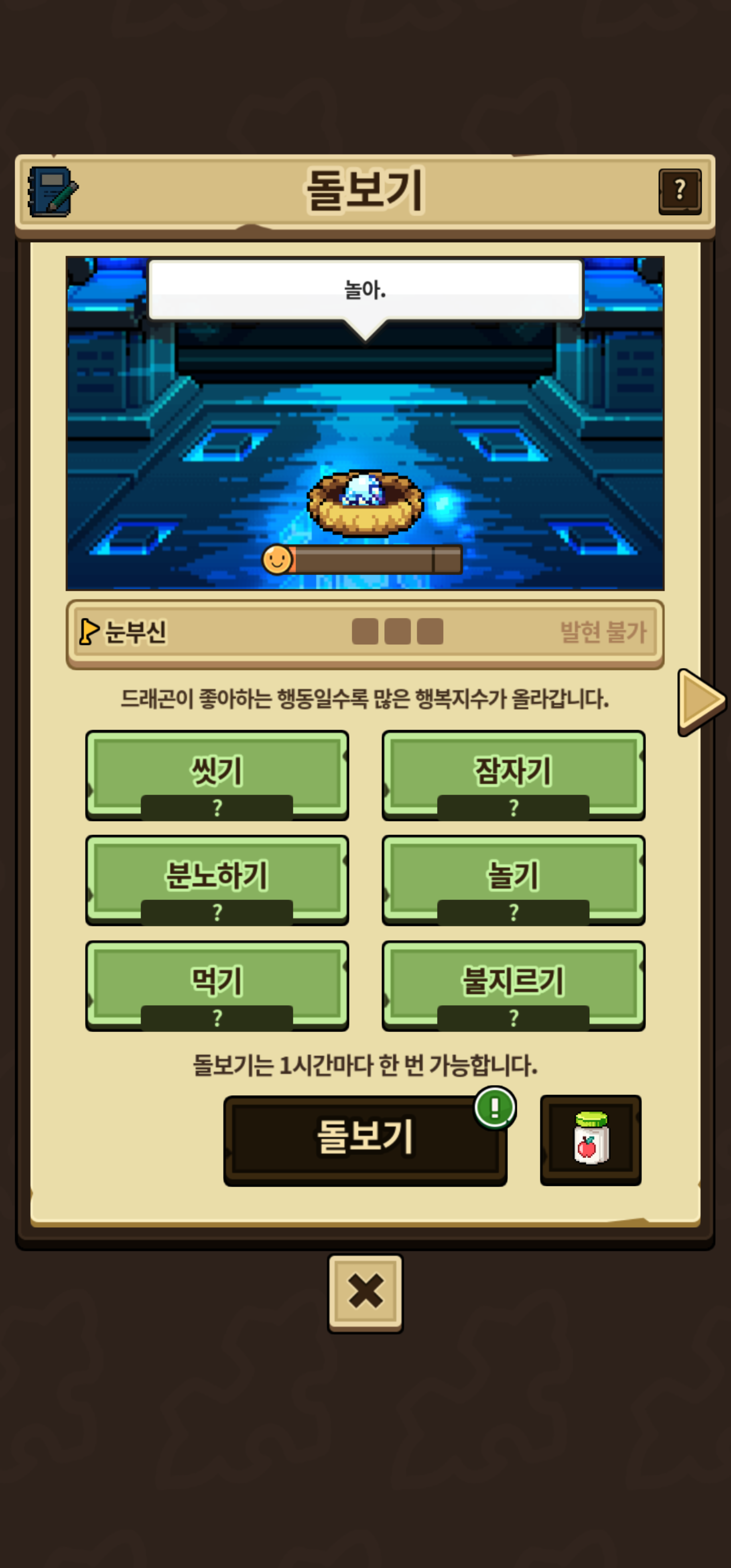Select the 놀기 action
Image resolution: width=731 pixels, height=1568 pixels.
pos(513,878)
